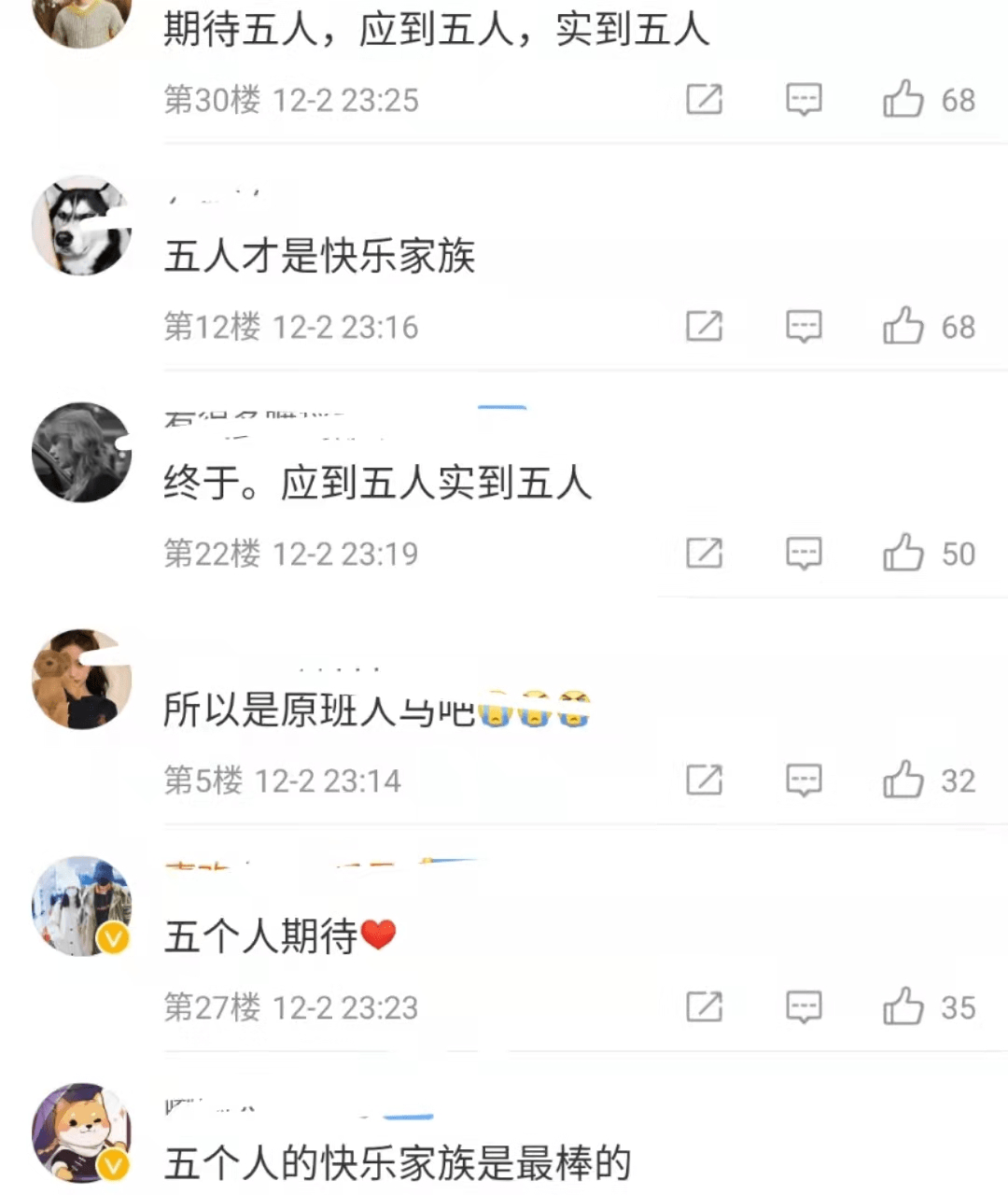The image size is (1008, 1195).
Task: Select the share icon on floor 27's row
Action: click(x=705, y=1007)
